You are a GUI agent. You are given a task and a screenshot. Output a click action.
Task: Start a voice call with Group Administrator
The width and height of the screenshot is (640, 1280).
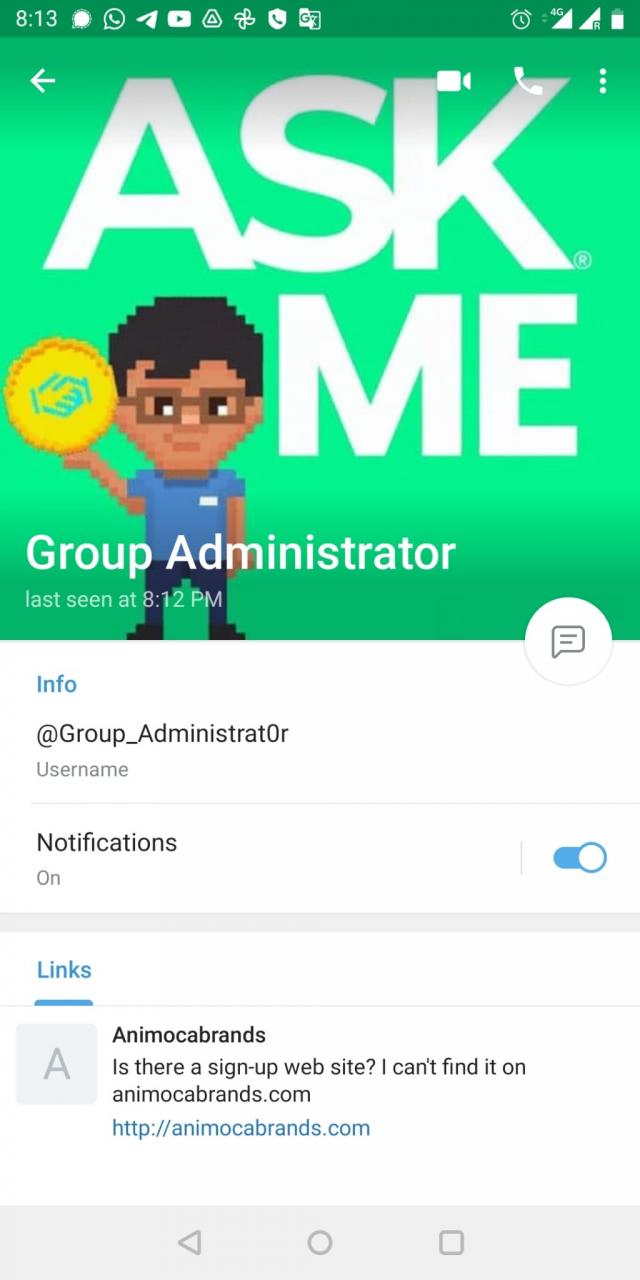[527, 81]
